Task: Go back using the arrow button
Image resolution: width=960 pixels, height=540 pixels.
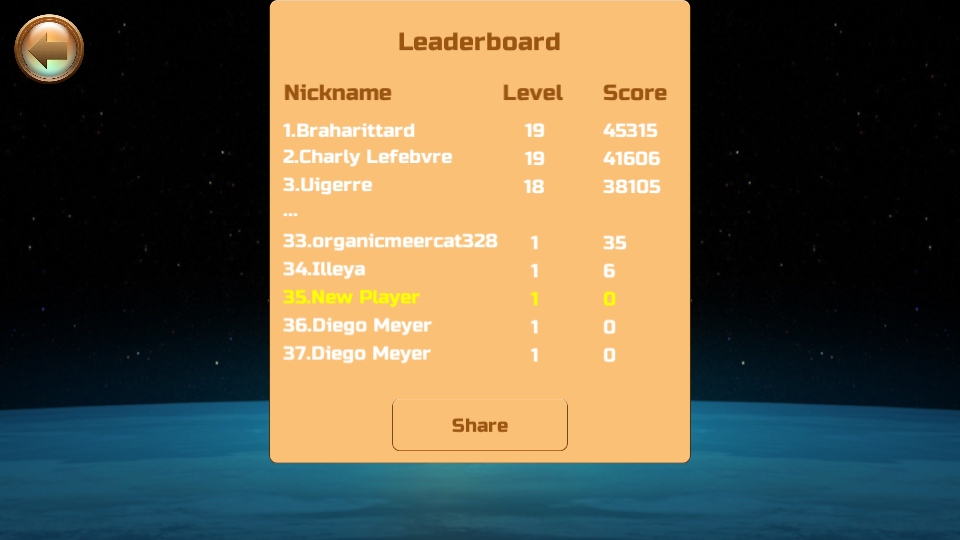Action: (x=48, y=49)
